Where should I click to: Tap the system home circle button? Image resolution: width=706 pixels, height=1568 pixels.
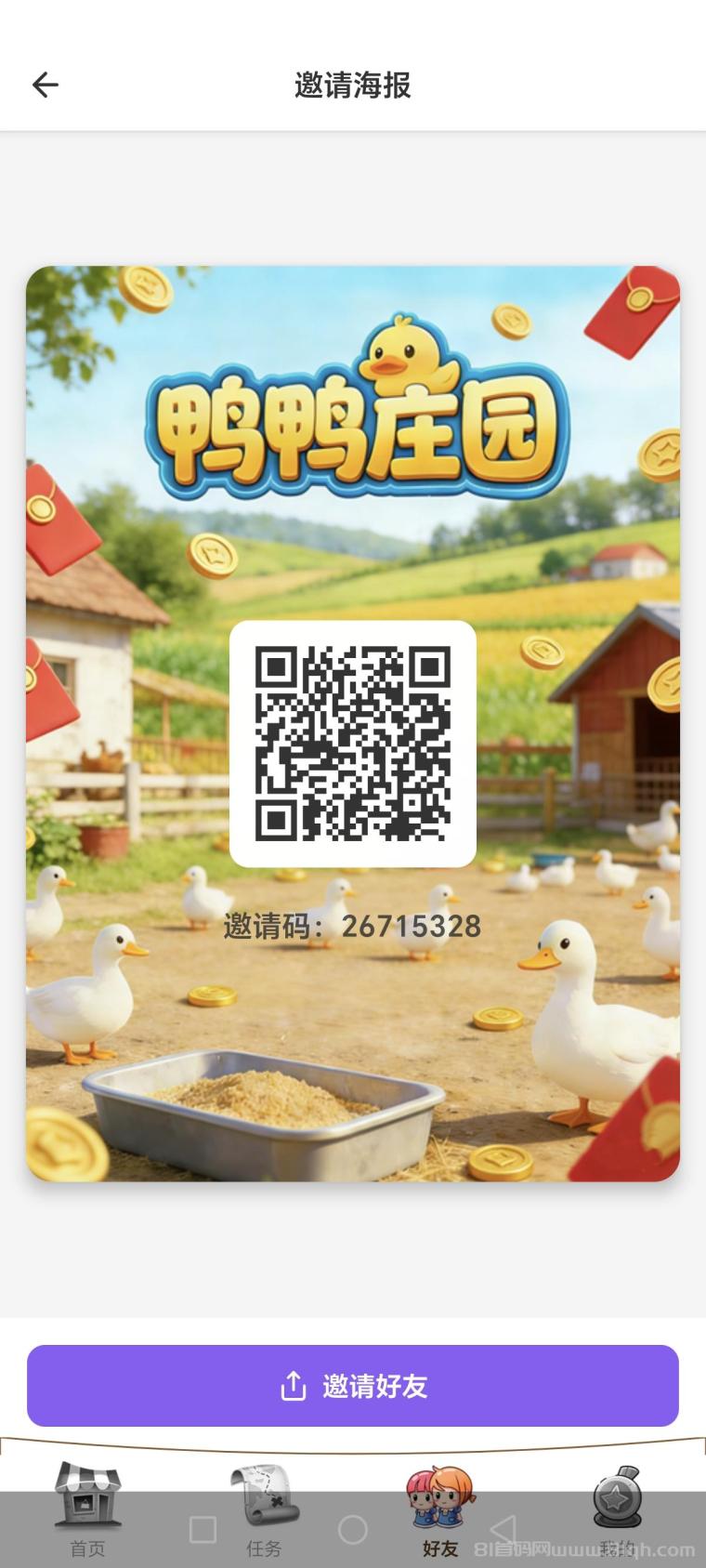click(x=353, y=1529)
